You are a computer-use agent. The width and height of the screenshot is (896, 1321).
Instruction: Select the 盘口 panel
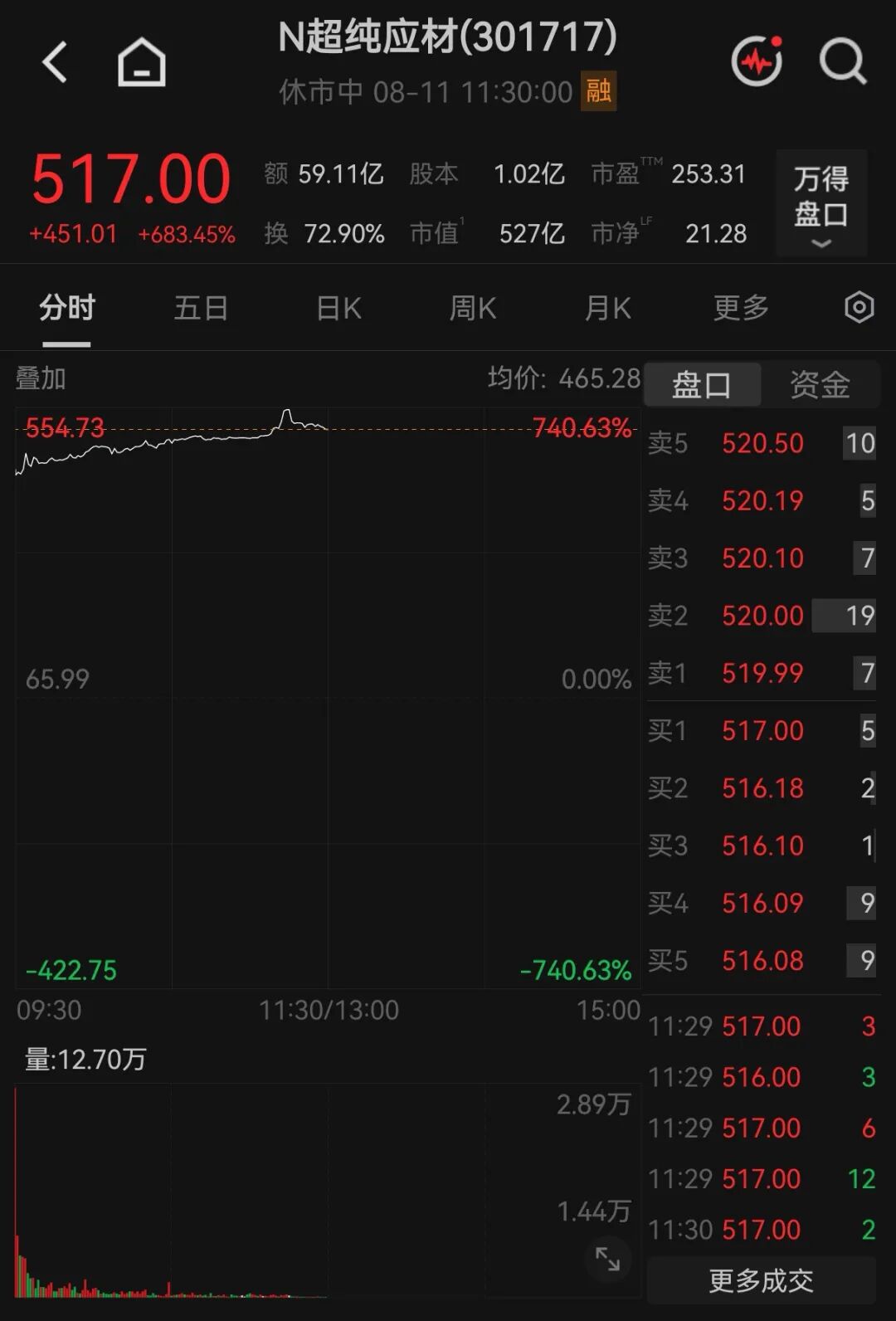pyautogui.click(x=702, y=384)
